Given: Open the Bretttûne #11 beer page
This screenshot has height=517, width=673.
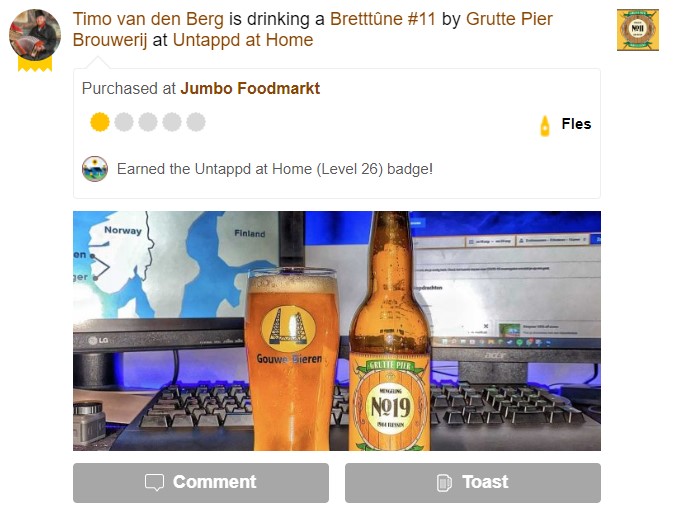Looking at the screenshot, I should [383, 19].
